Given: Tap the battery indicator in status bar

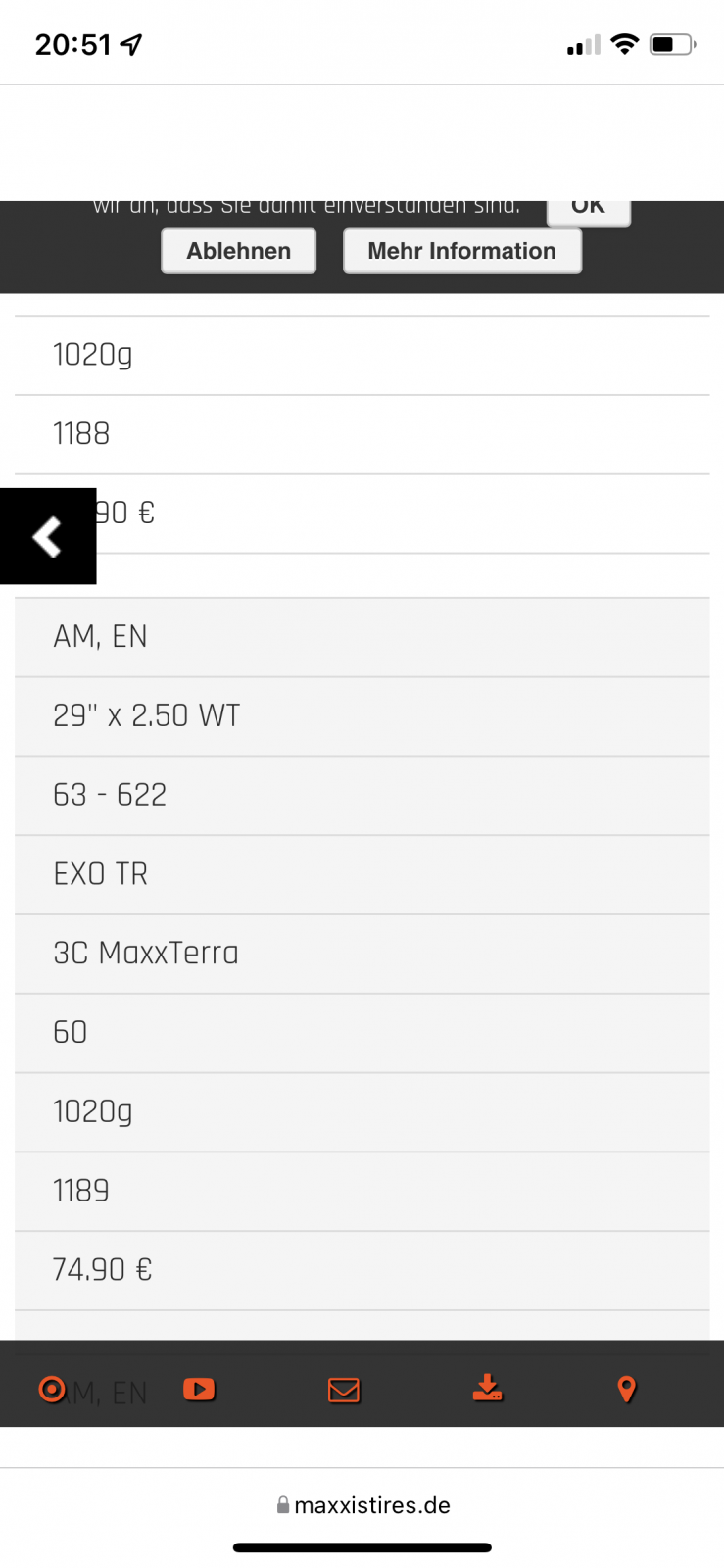Looking at the screenshot, I should coord(670,43).
